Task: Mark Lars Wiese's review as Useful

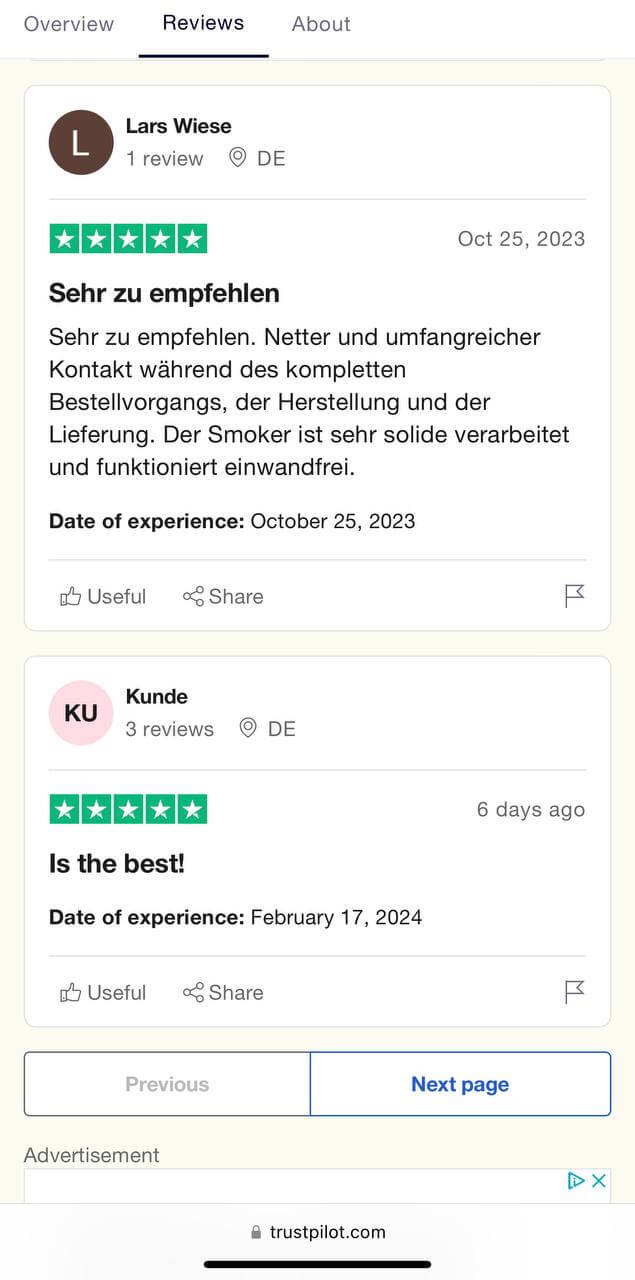Action: point(103,597)
